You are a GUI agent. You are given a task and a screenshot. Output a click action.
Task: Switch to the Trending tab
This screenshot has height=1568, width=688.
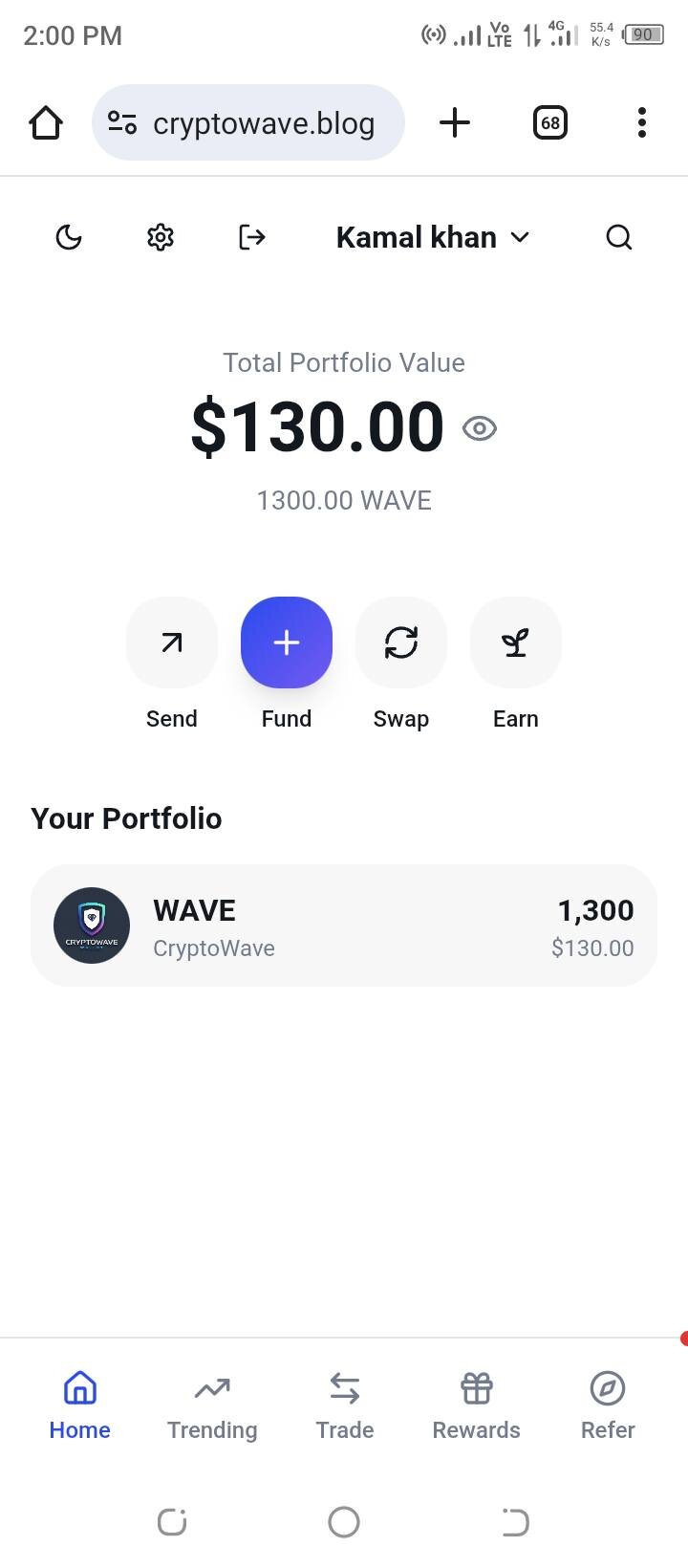(212, 1404)
